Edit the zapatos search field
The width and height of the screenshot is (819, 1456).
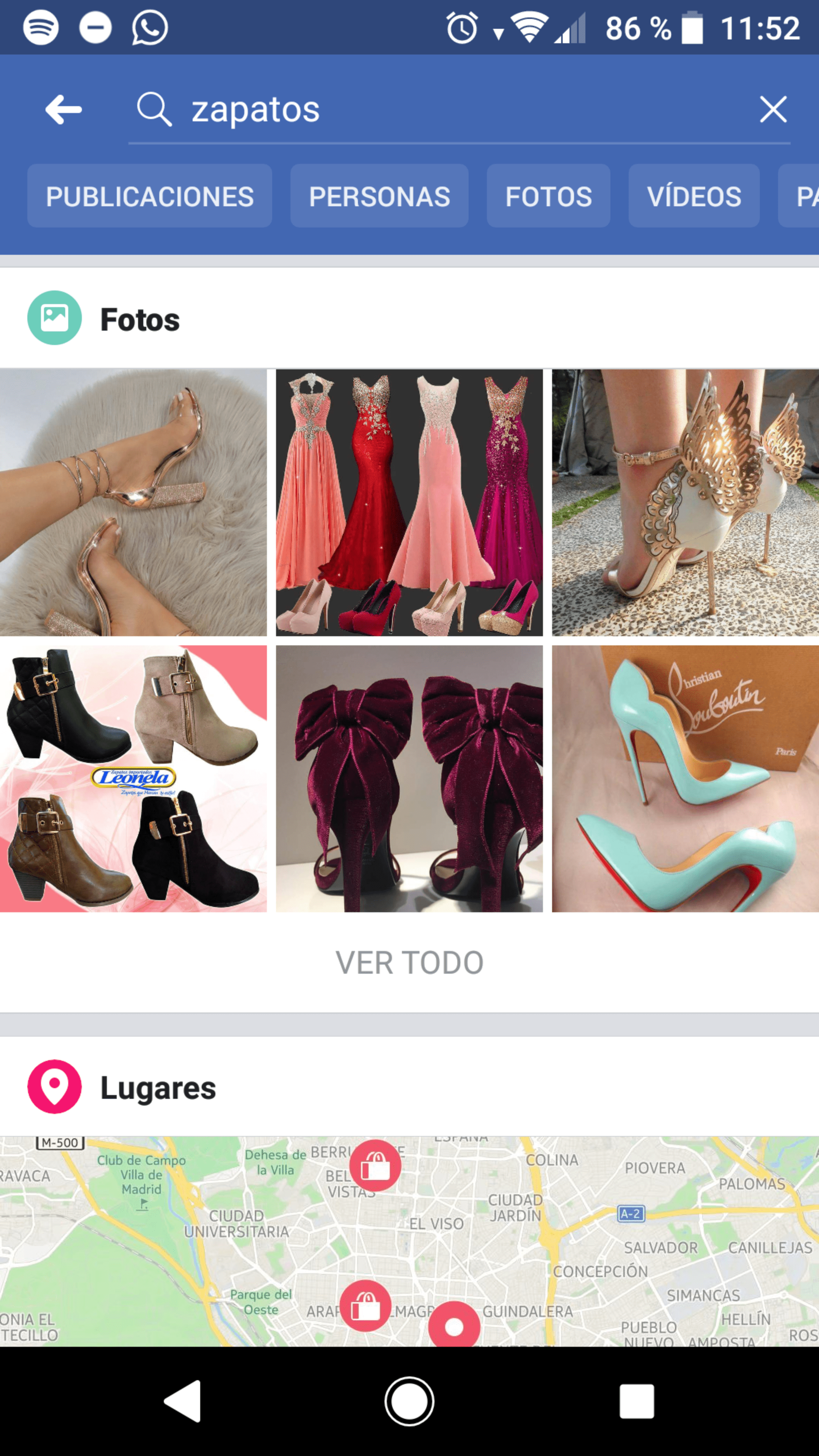pyautogui.click(x=452, y=109)
